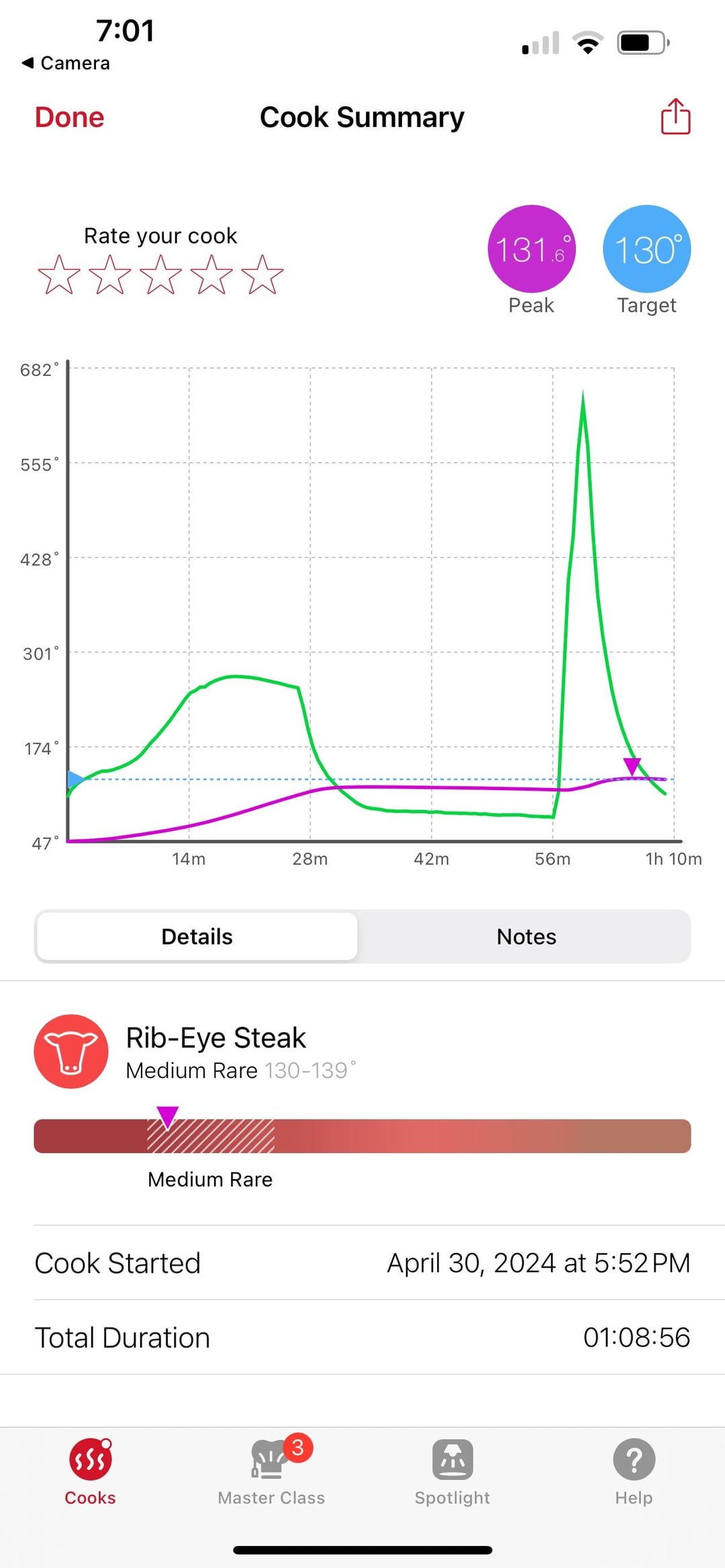Tap Done to close the Cook Summary
Viewport: 725px width, 1568px height.
(70, 117)
